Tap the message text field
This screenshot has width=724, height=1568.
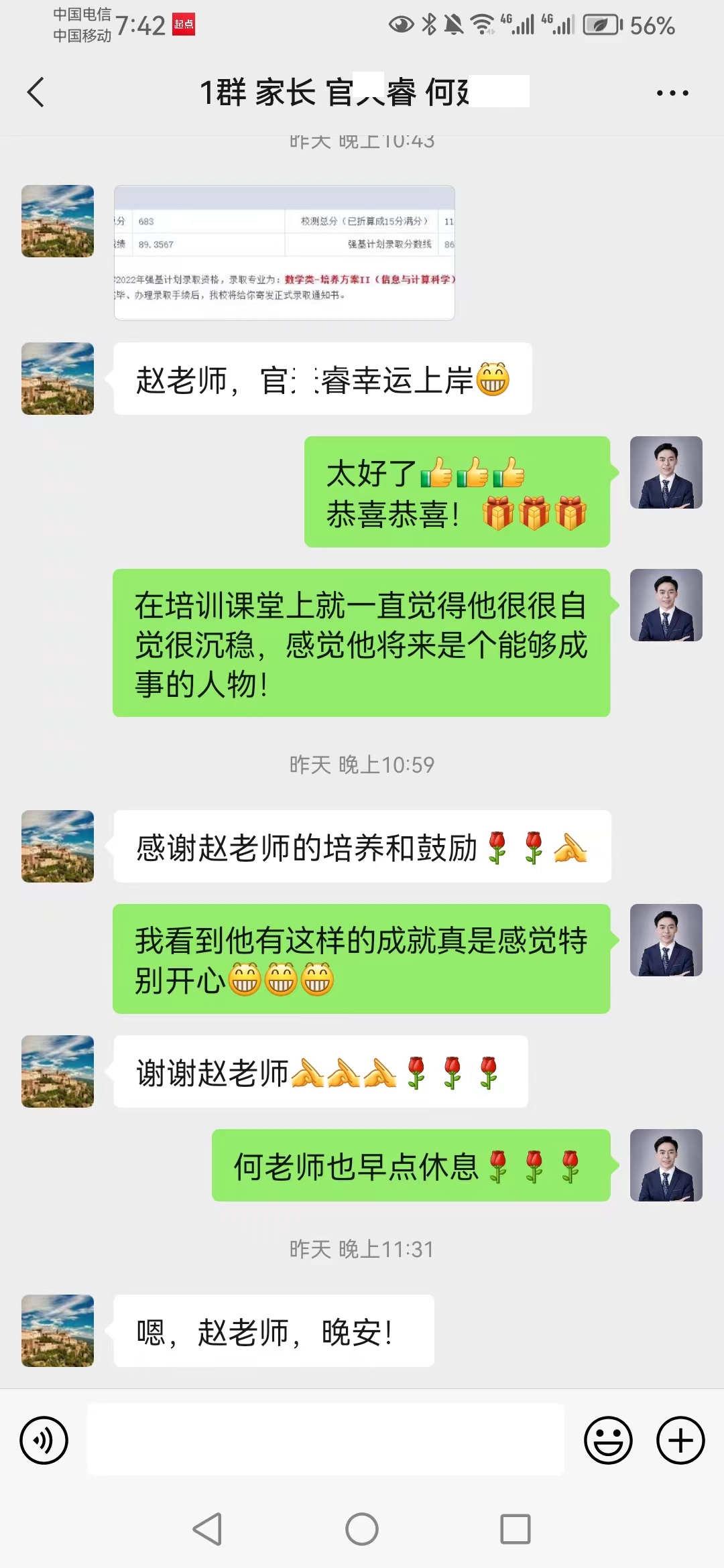coord(325,1440)
